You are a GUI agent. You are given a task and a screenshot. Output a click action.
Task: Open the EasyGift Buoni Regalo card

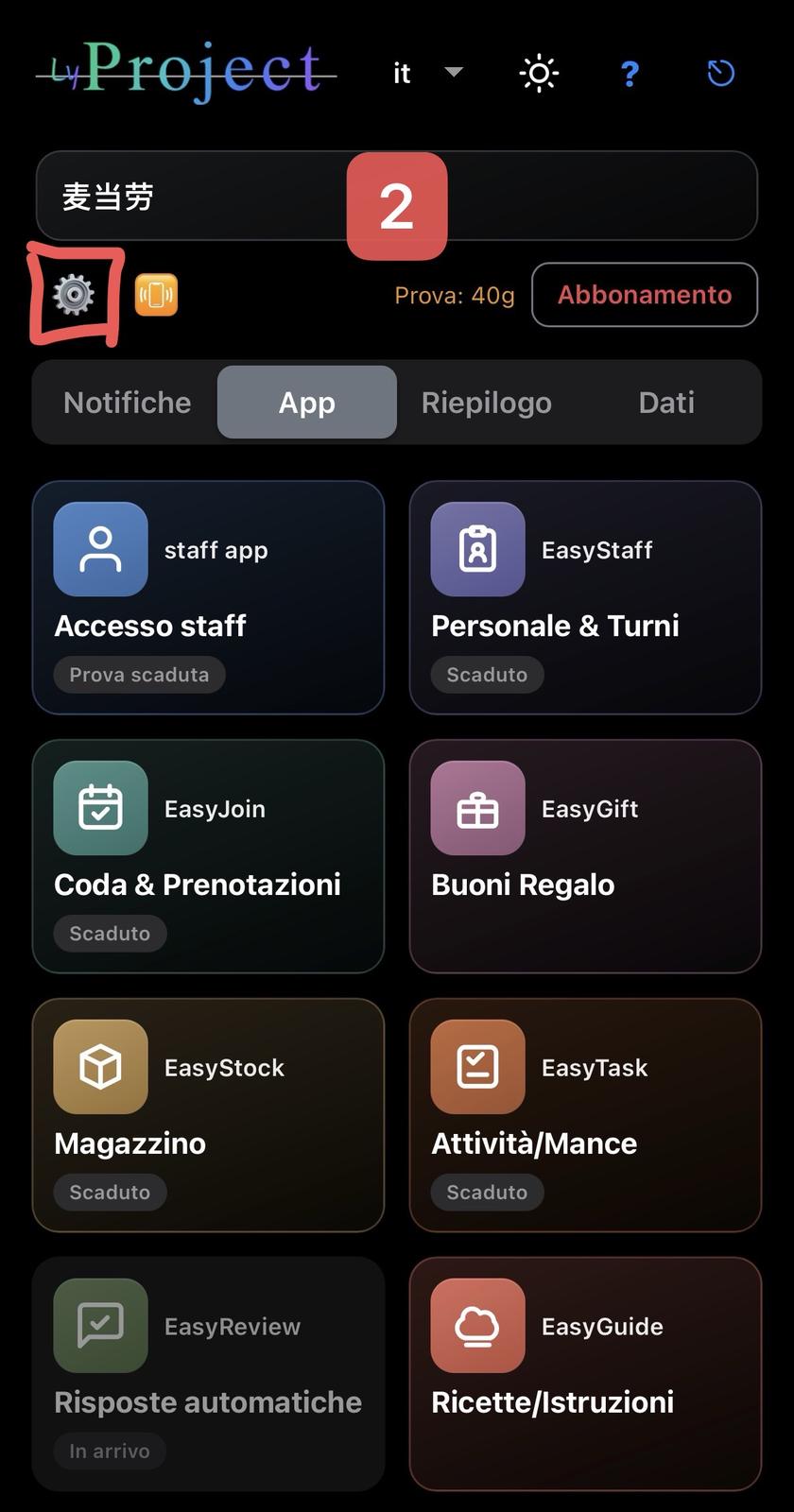pos(585,856)
